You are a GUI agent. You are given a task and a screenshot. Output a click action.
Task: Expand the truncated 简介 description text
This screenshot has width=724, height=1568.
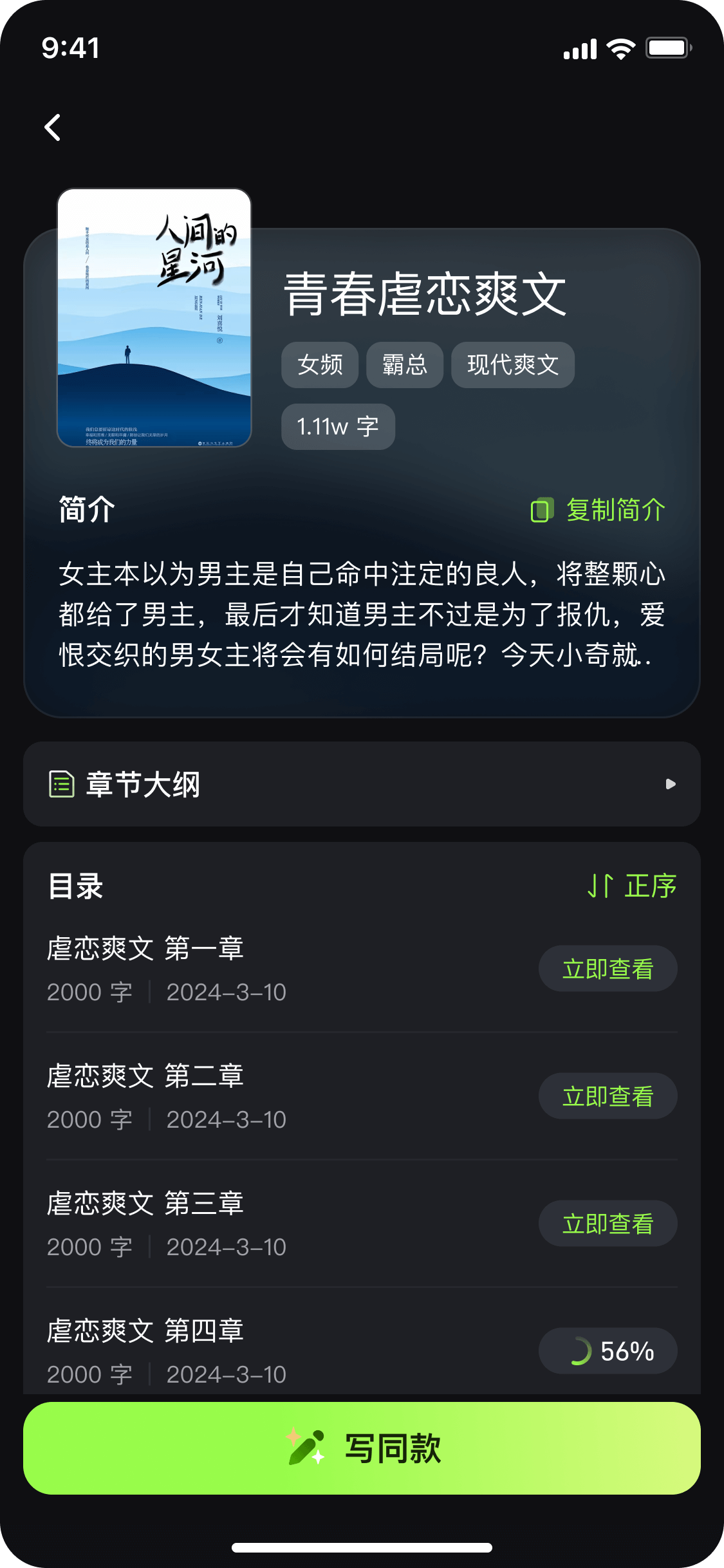[362, 615]
